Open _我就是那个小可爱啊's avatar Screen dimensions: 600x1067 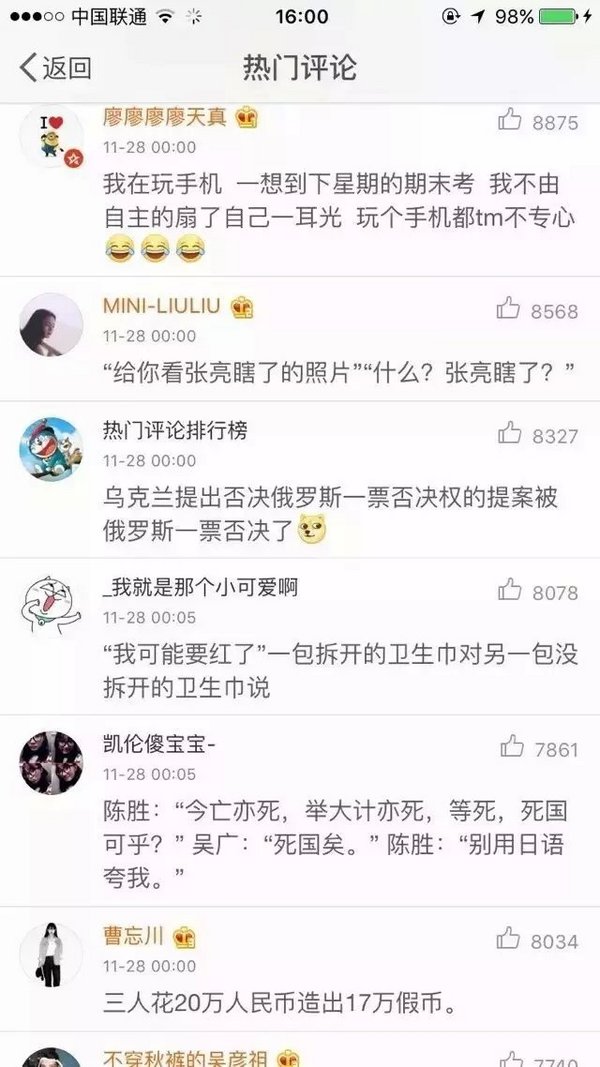[x=51, y=605]
